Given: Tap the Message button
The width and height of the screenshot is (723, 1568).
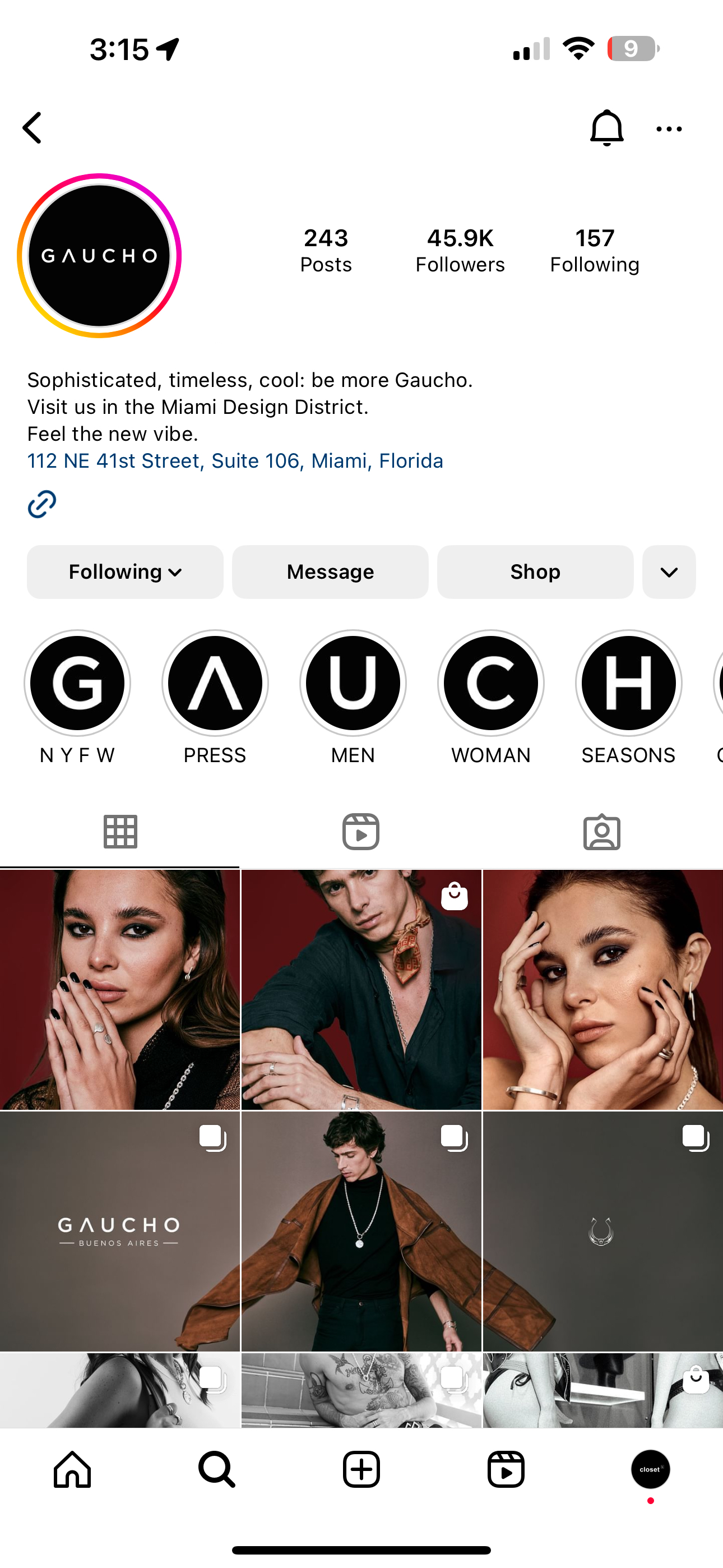Looking at the screenshot, I should (330, 572).
